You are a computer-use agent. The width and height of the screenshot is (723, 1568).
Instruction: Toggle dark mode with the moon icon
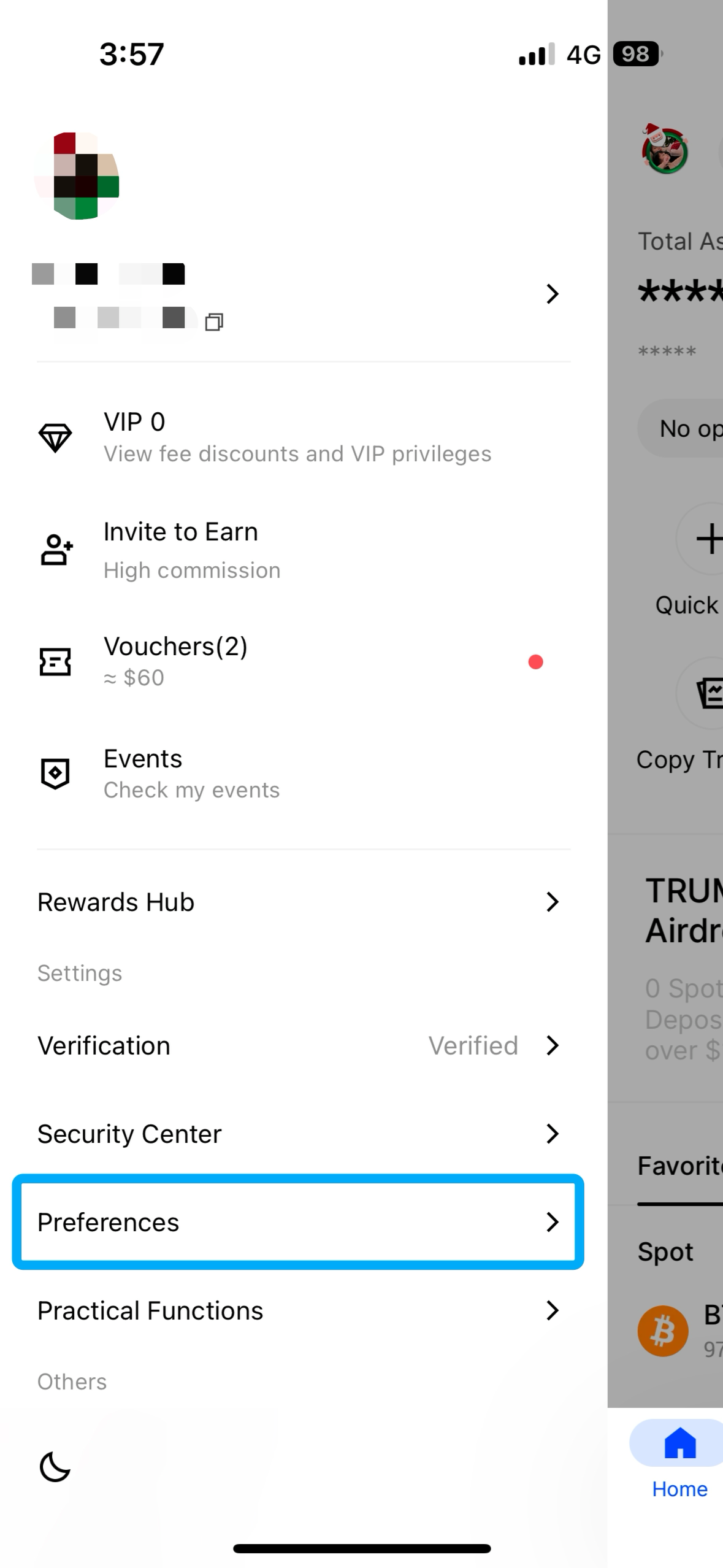point(55,1467)
